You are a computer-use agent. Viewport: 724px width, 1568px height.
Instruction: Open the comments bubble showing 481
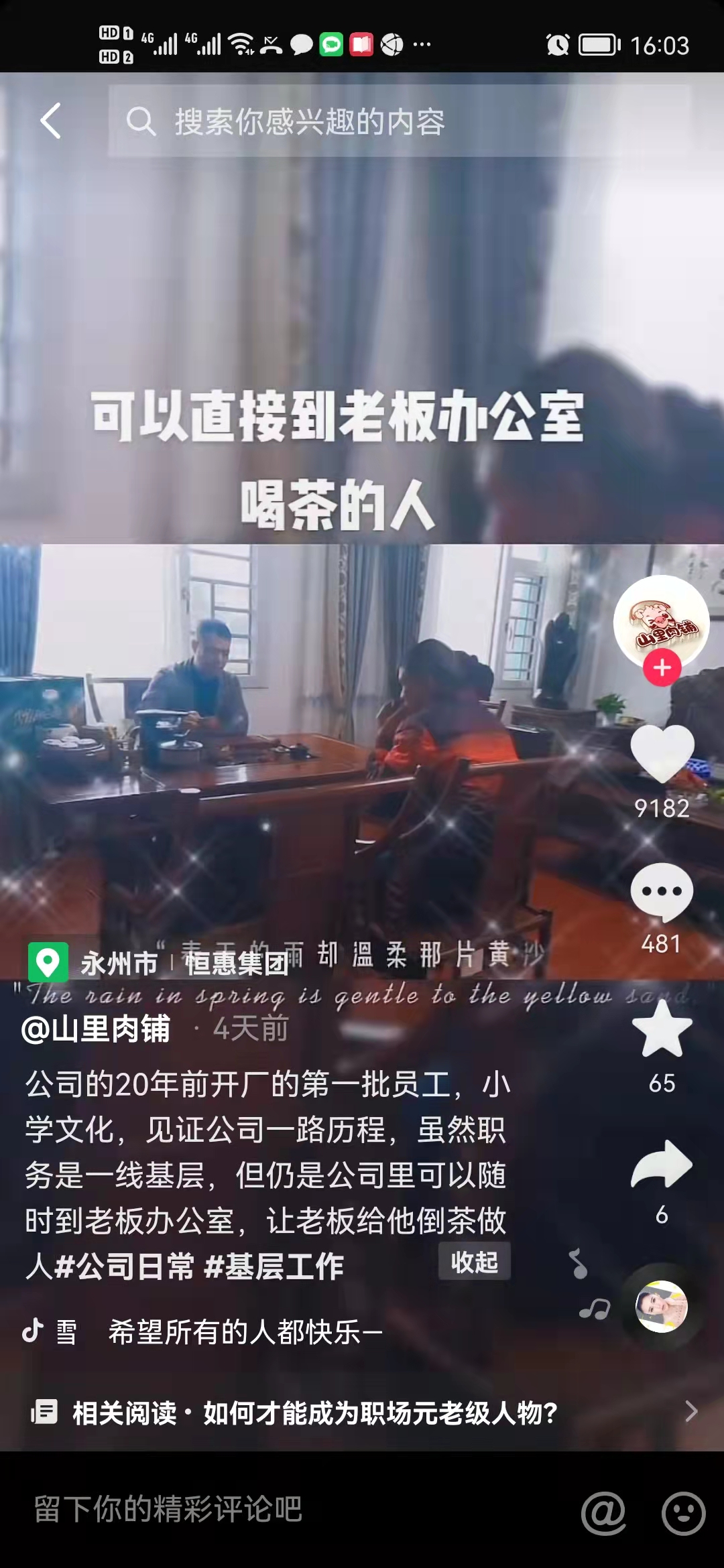click(662, 893)
